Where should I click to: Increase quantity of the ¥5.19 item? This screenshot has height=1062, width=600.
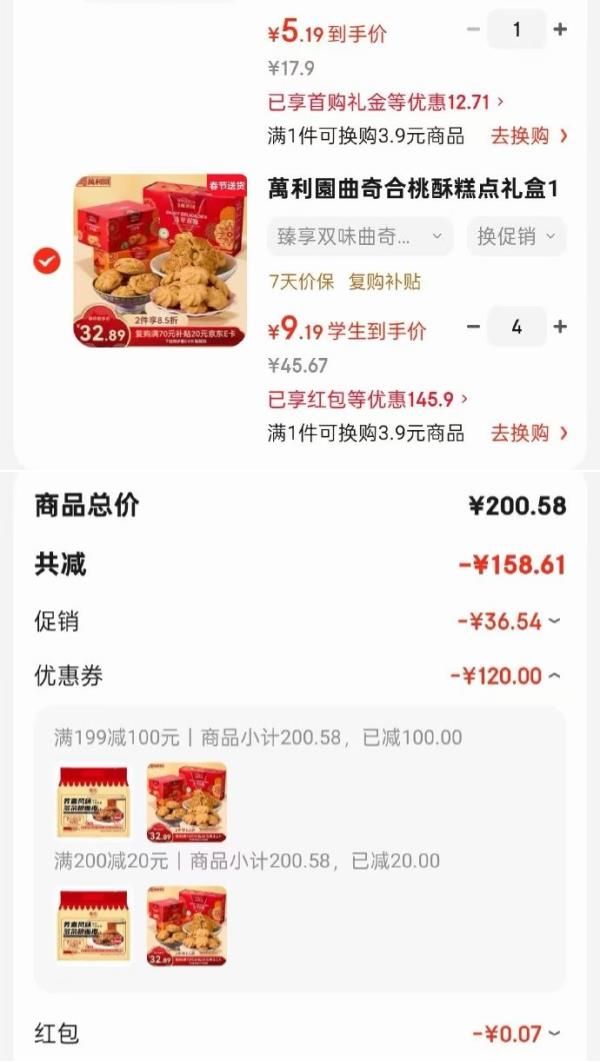pos(560,30)
